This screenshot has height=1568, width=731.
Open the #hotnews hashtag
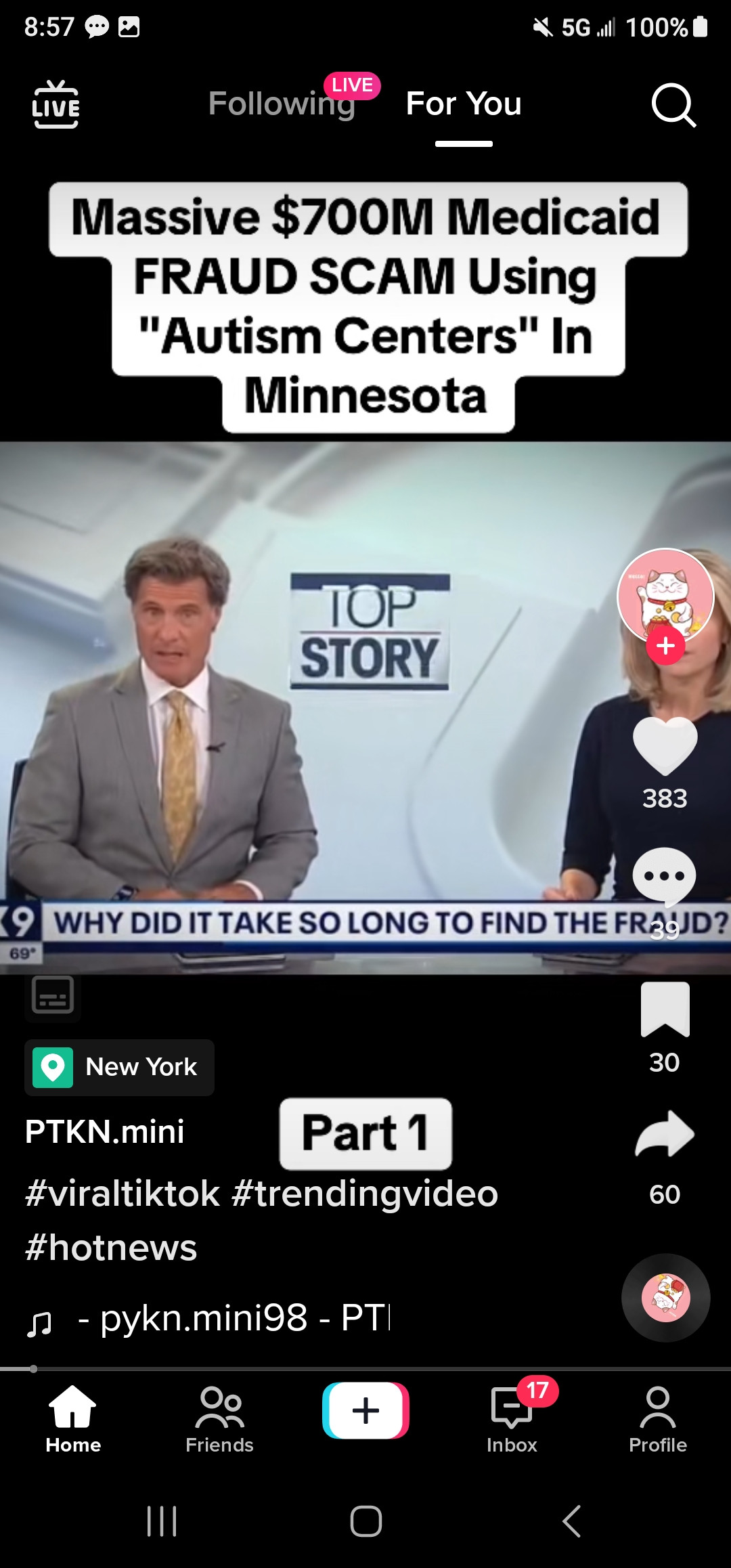[x=111, y=1248]
